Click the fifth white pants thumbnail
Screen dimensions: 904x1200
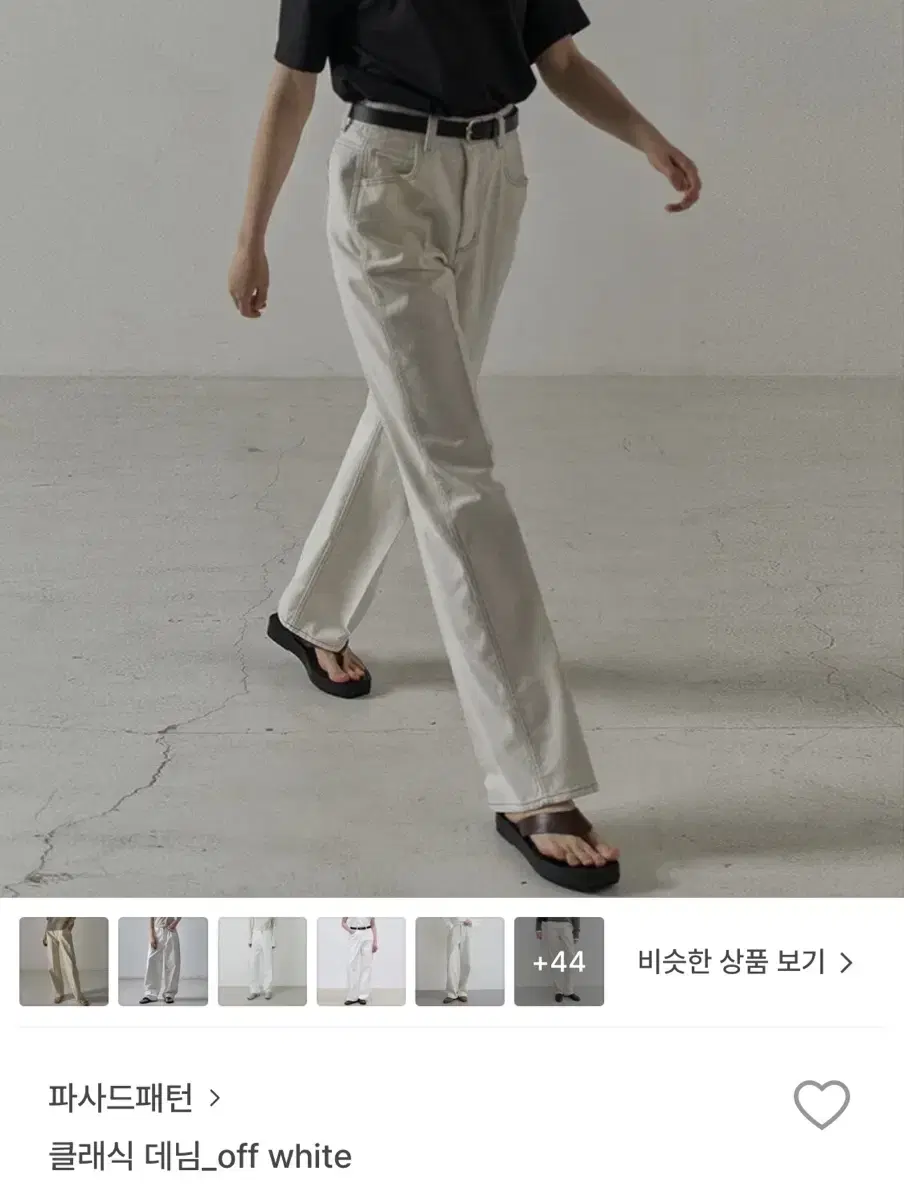tap(459, 958)
